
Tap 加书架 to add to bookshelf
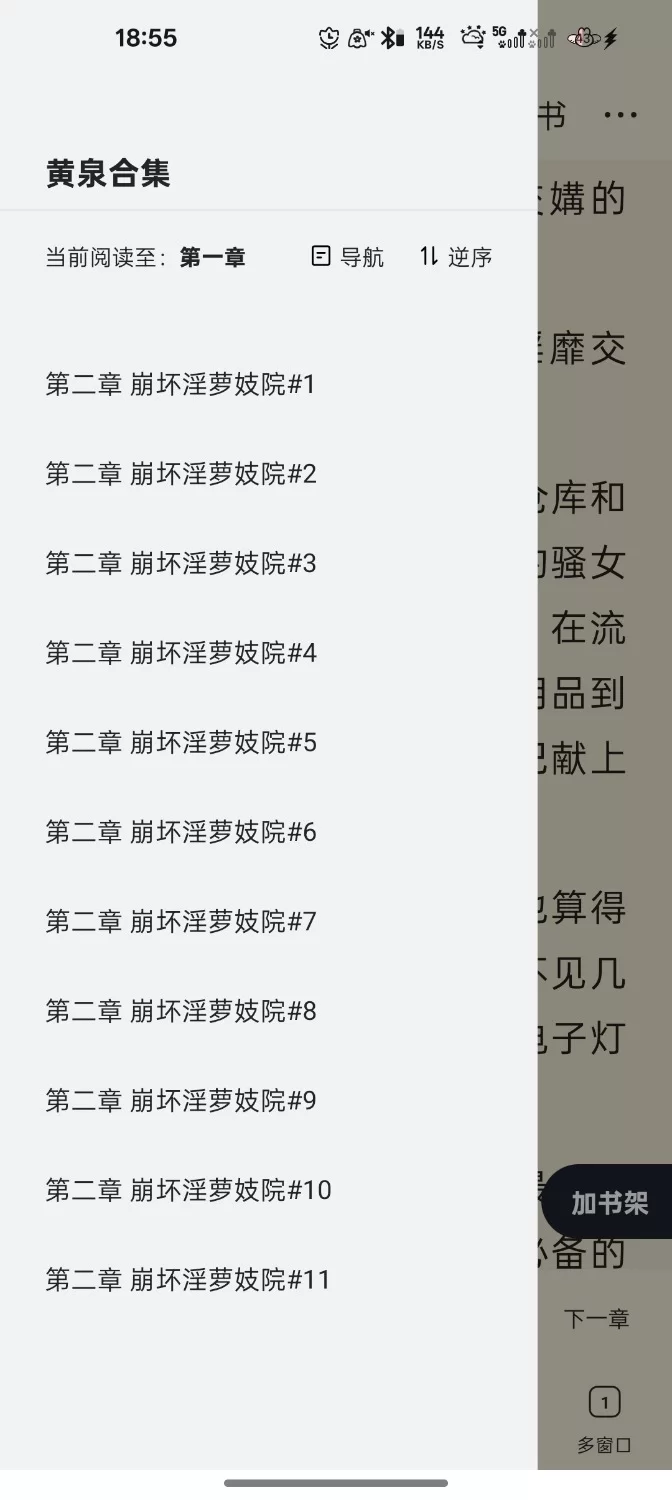click(609, 1203)
